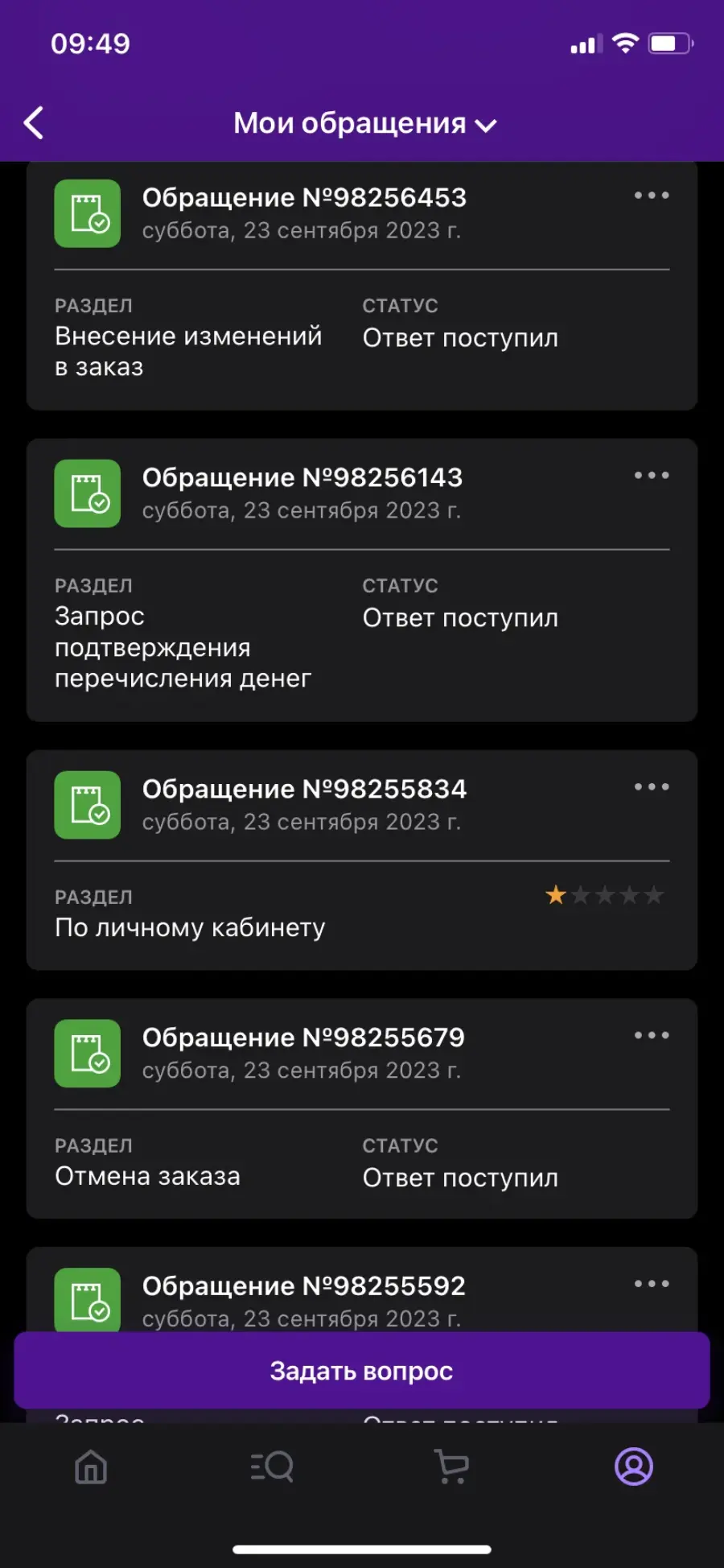Open Обращение №98255592 card
This screenshot has height=1568, width=724.
pos(362,1289)
